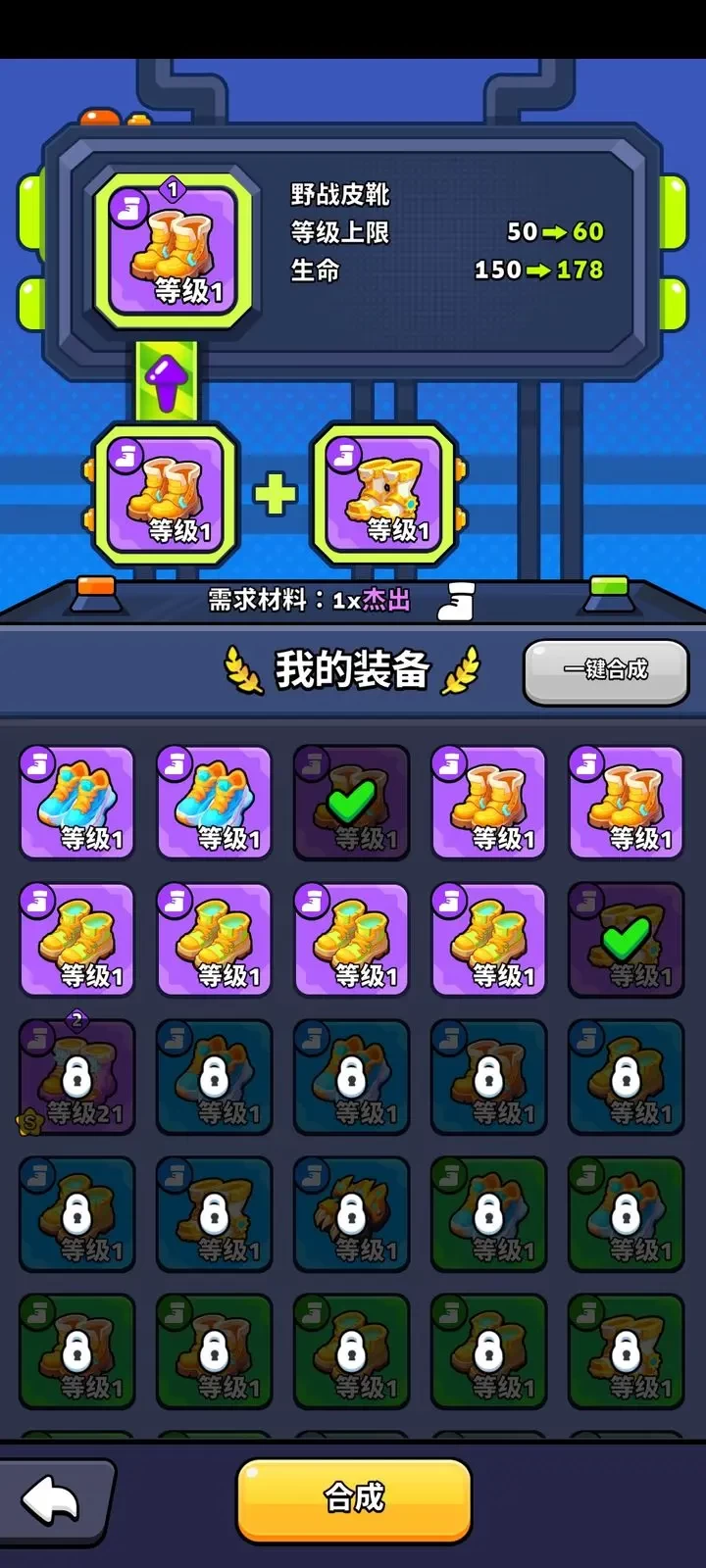Tap the locked 等级21 boot with x2 badge
The width and height of the screenshot is (706, 1568).
click(x=76, y=1078)
